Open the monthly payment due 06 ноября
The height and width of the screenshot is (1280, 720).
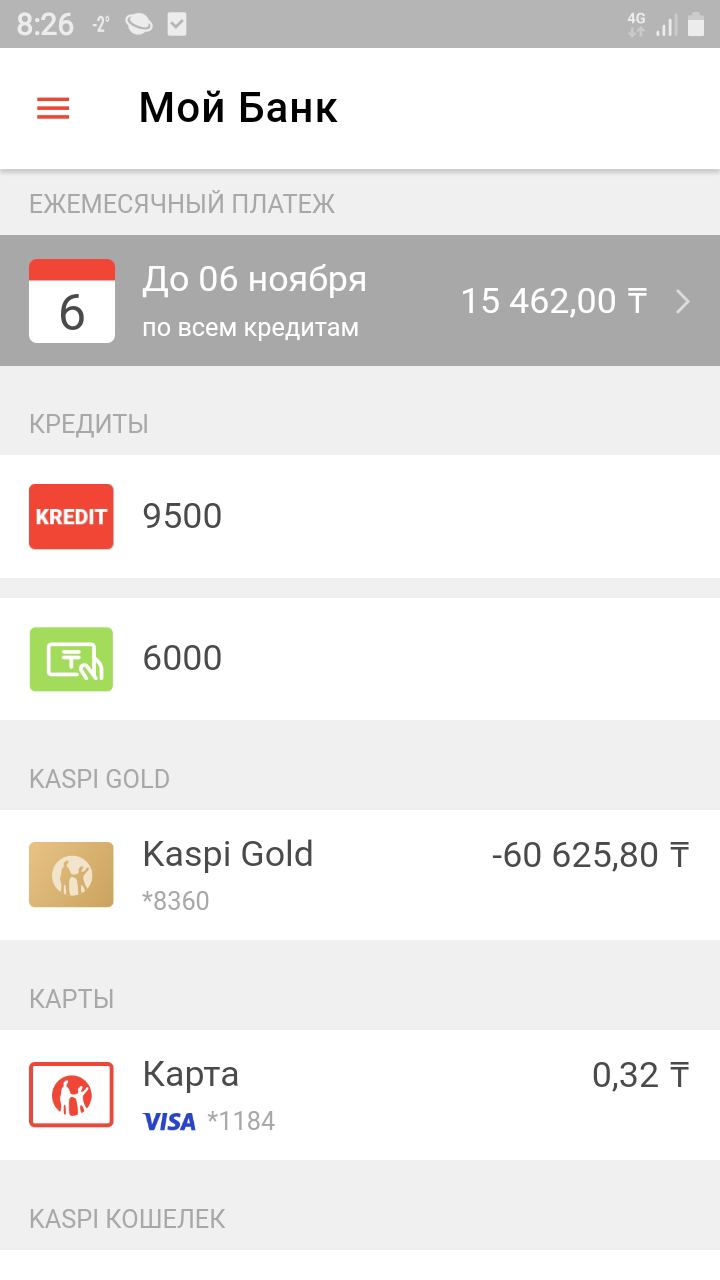pyautogui.click(x=360, y=300)
